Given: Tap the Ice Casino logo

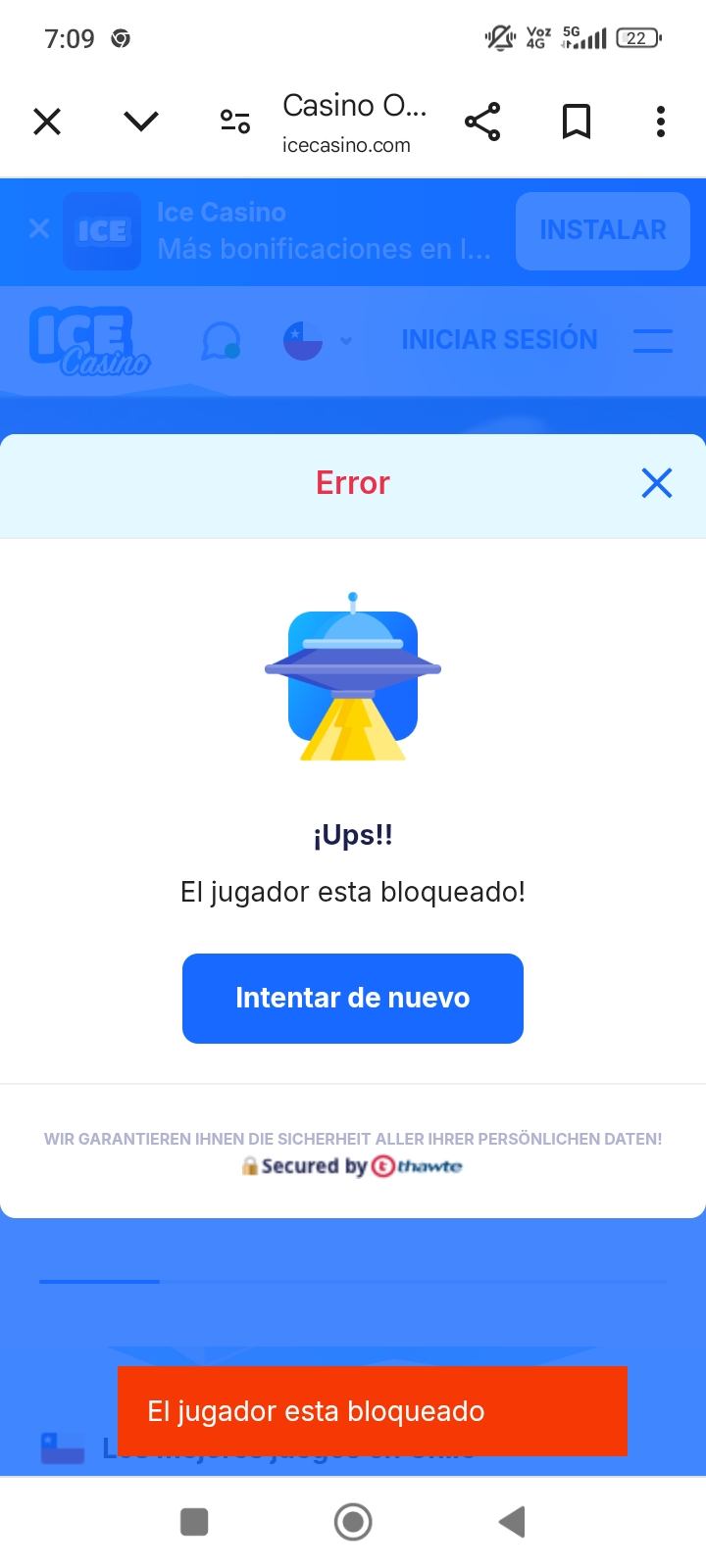Looking at the screenshot, I should 90,340.
